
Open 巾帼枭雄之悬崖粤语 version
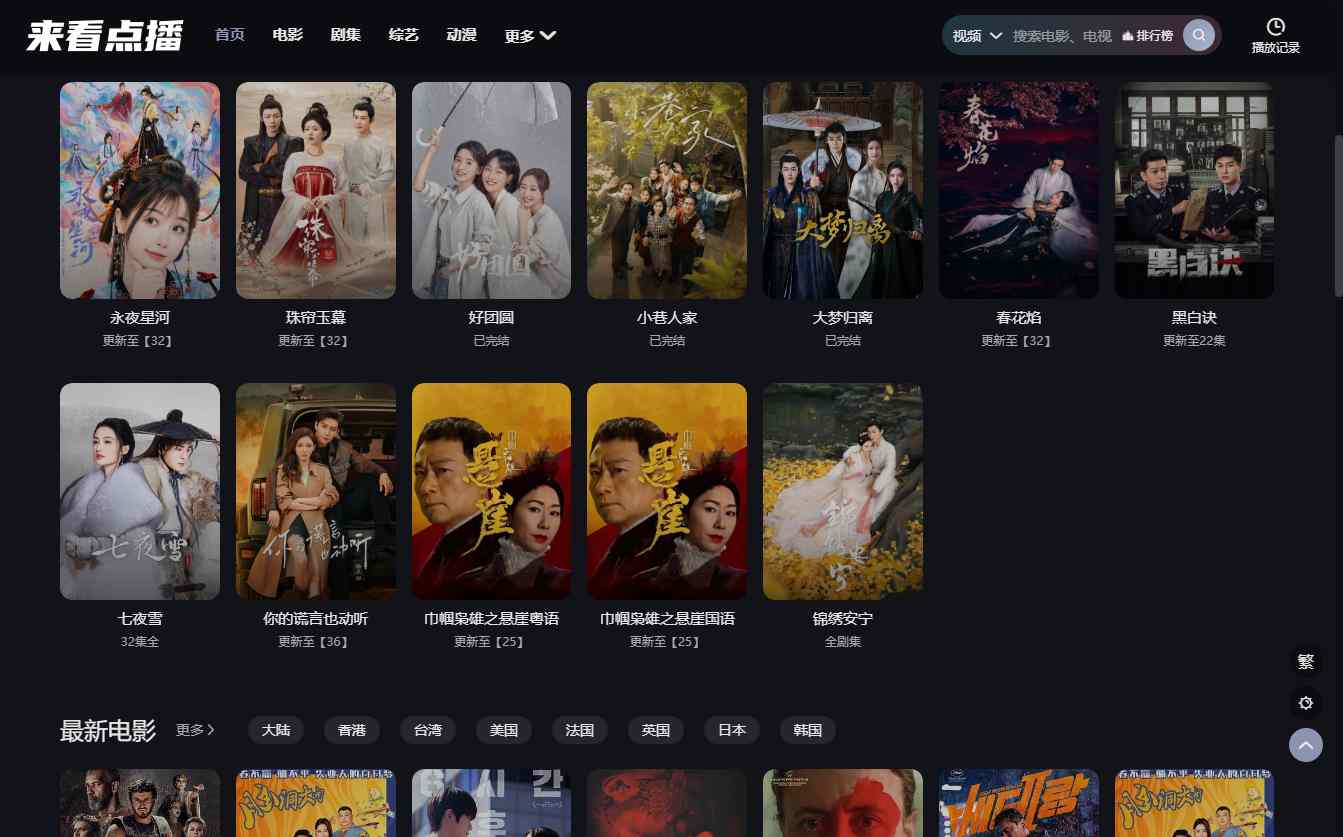(x=491, y=491)
